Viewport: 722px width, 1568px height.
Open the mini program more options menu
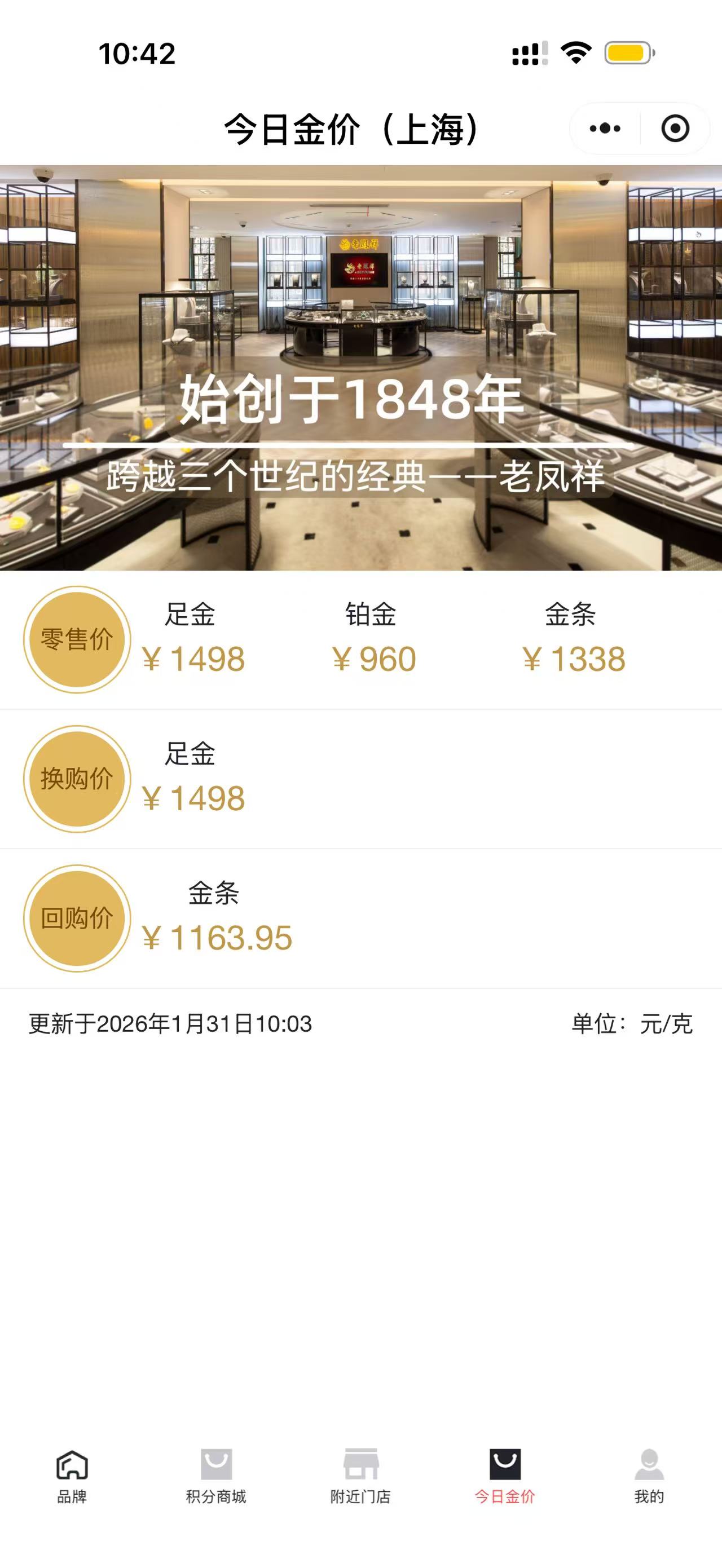(x=605, y=129)
